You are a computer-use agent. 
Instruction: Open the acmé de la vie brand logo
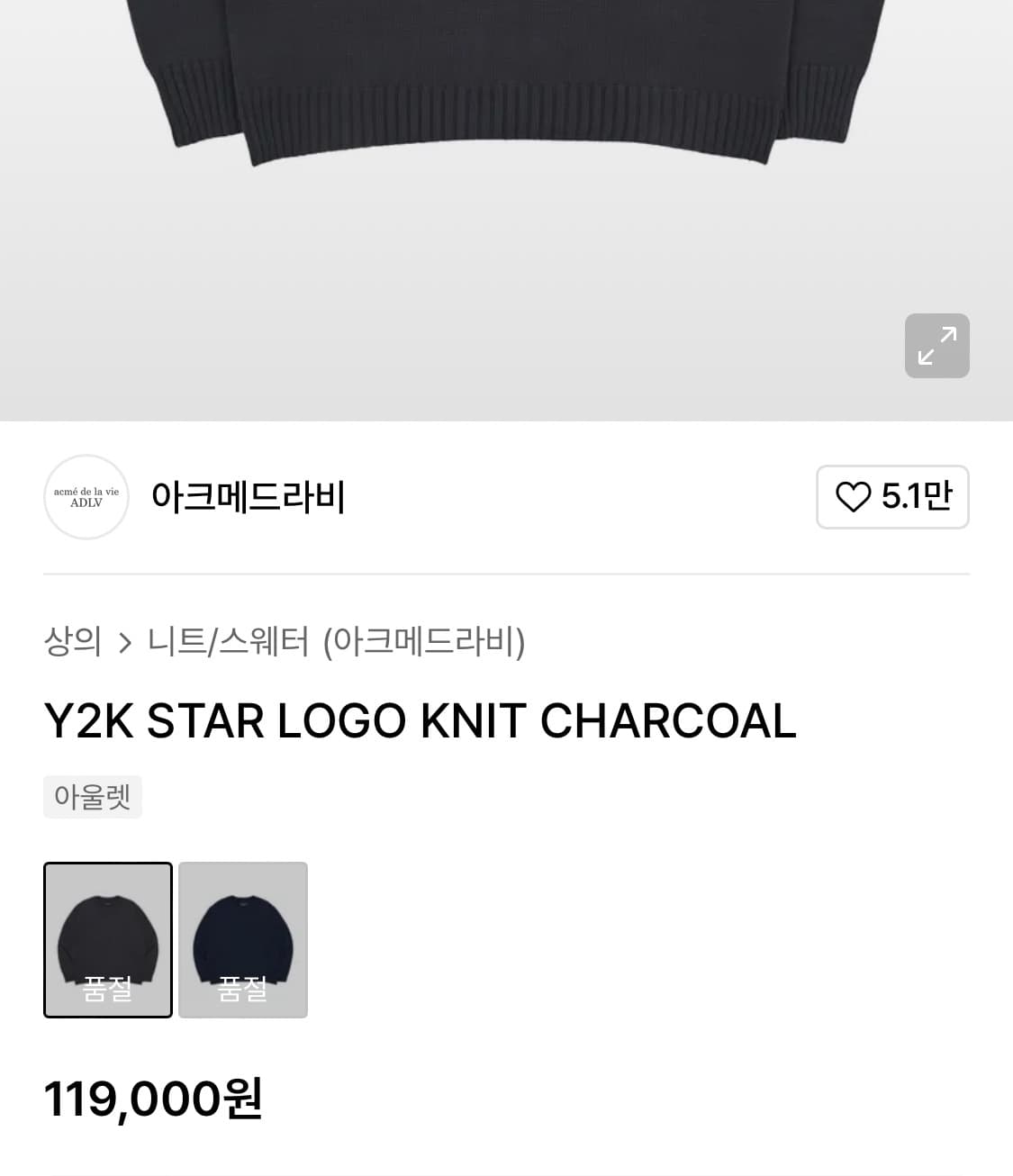(x=86, y=497)
